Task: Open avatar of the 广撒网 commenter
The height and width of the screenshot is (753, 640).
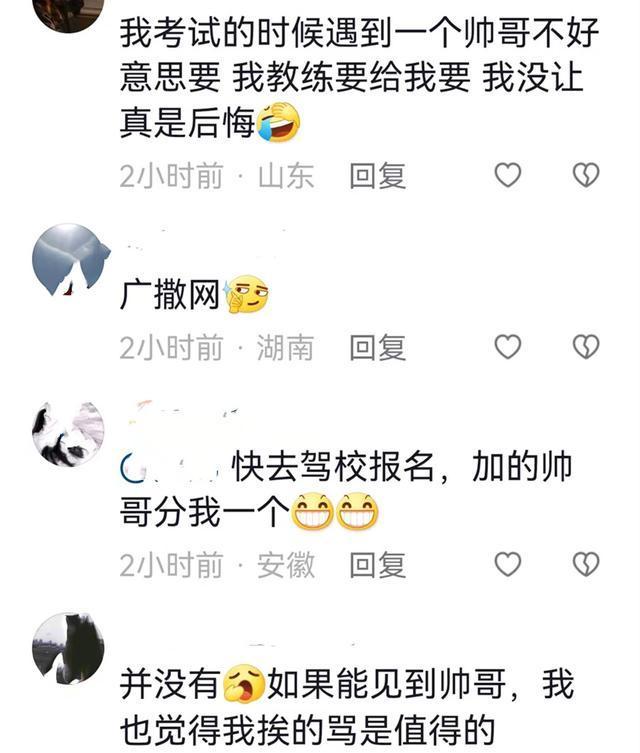Action: pyautogui.click(x=70, y=260)
